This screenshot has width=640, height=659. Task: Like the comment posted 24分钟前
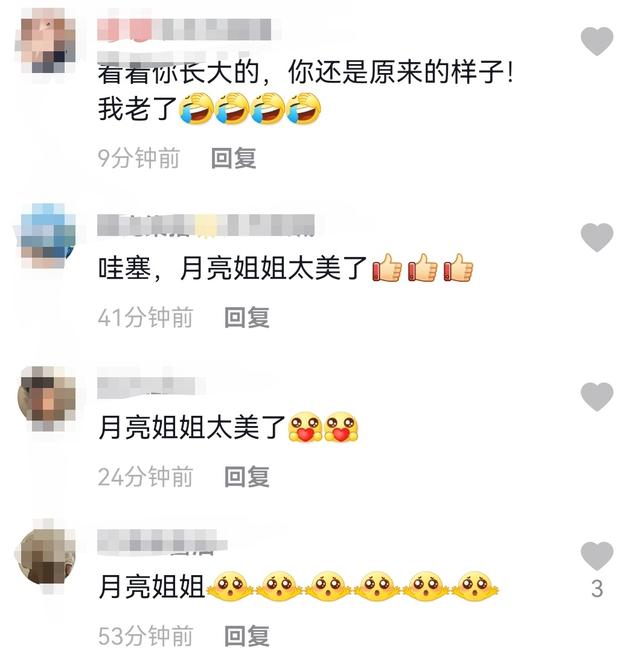pos(597,396)
